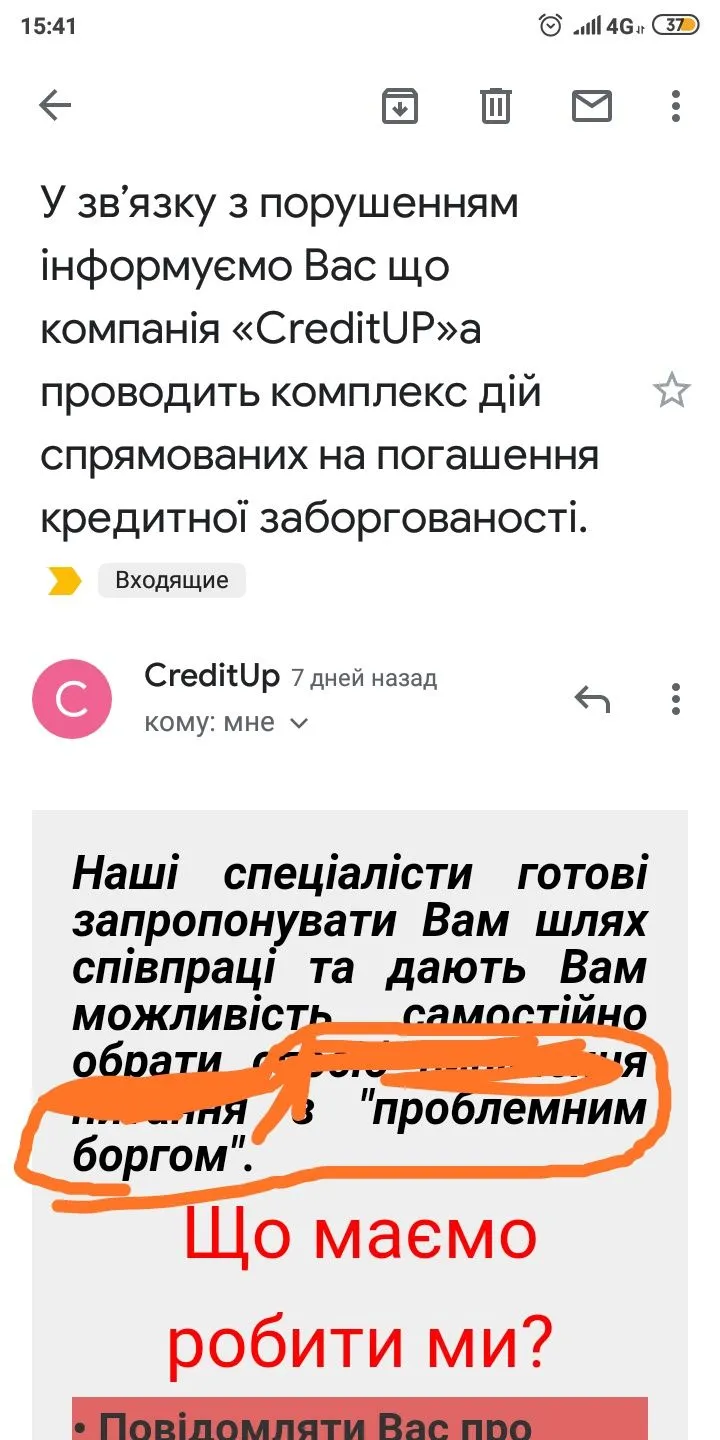Reply to the CreditUp message

pyautogui.click(x=592, y=699)
